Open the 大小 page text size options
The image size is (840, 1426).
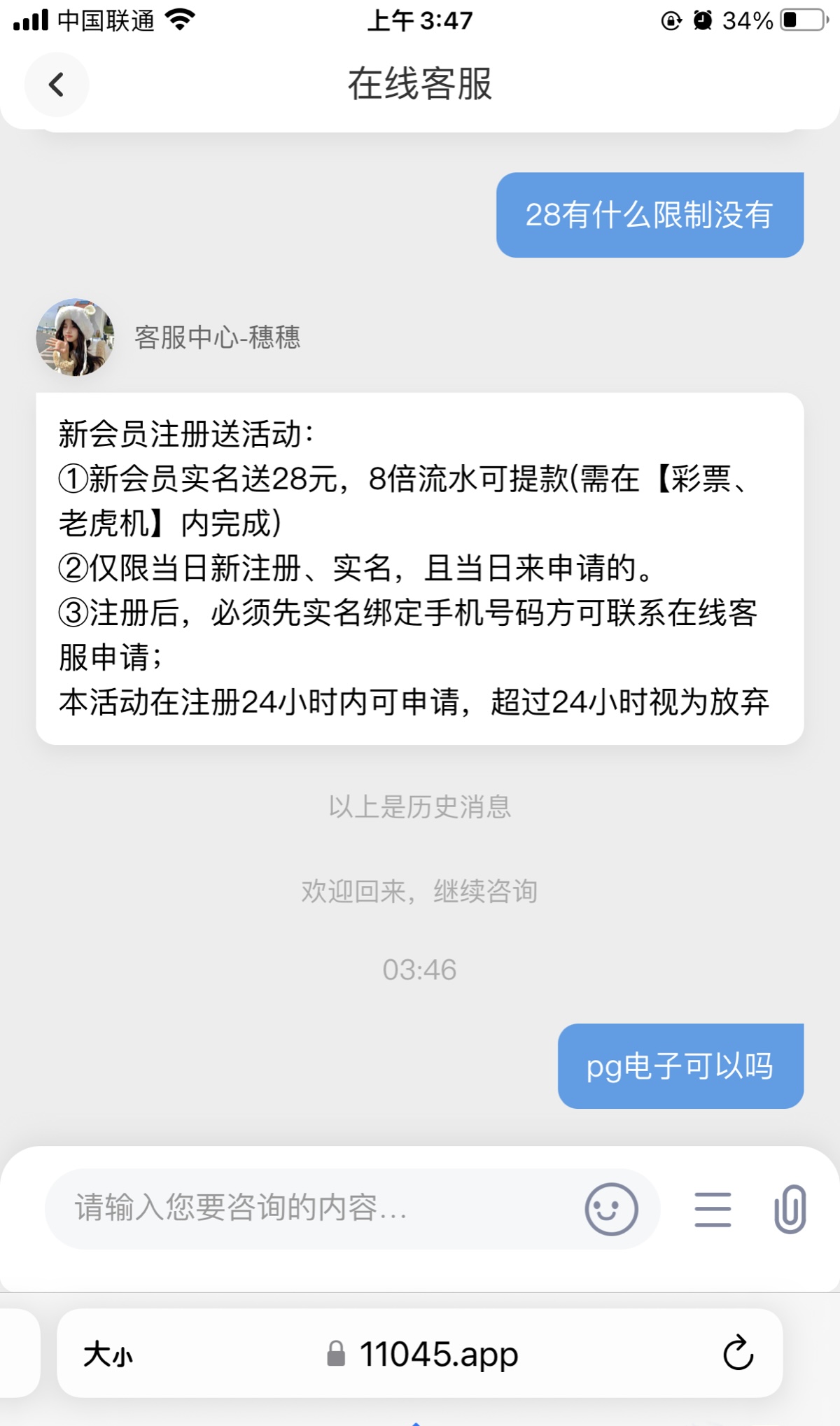[x=108, y=1355]
